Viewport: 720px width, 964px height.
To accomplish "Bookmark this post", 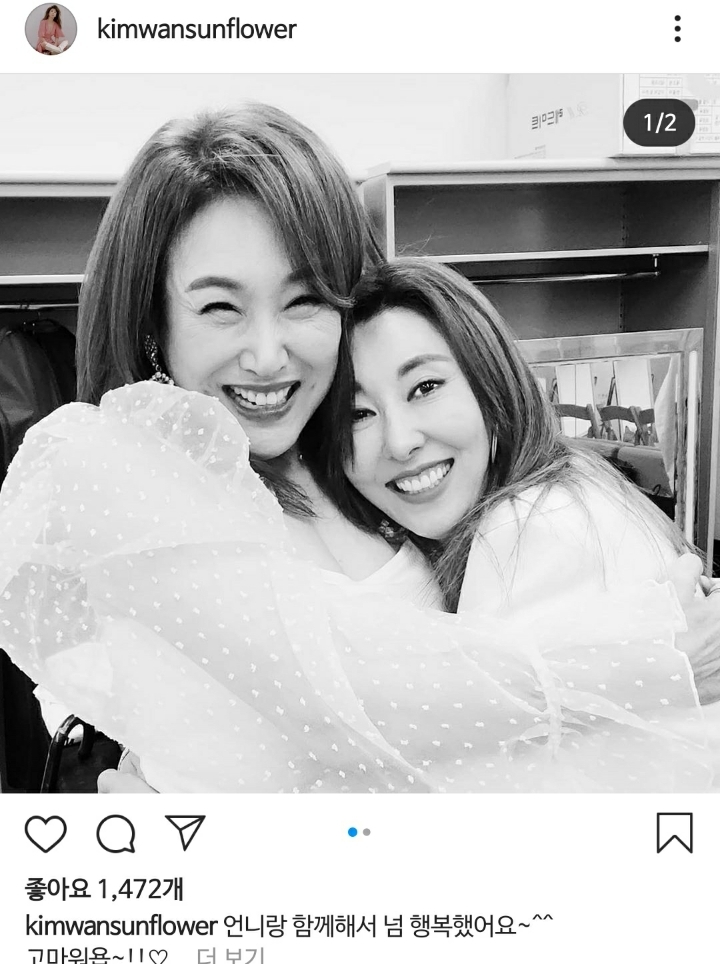I will [674, 832].
